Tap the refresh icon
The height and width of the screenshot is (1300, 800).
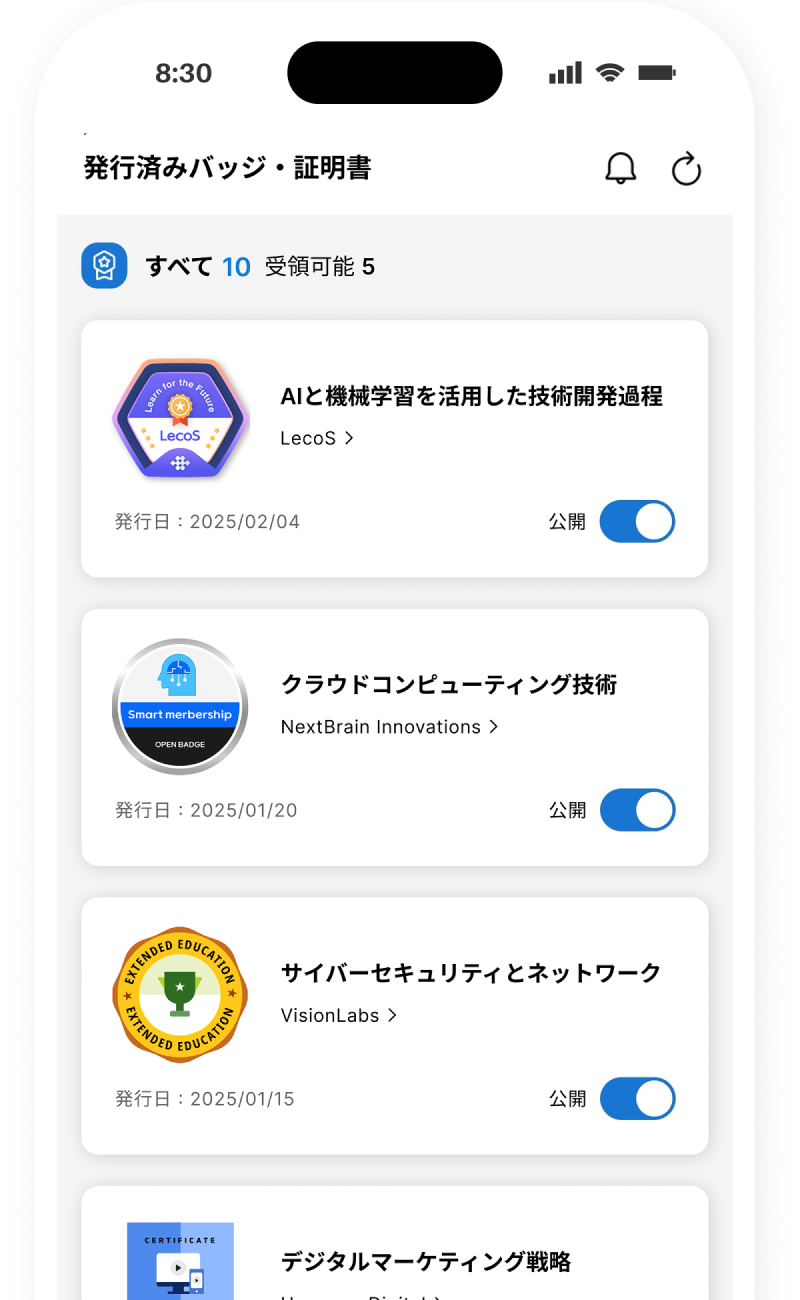tap(686, 169)
